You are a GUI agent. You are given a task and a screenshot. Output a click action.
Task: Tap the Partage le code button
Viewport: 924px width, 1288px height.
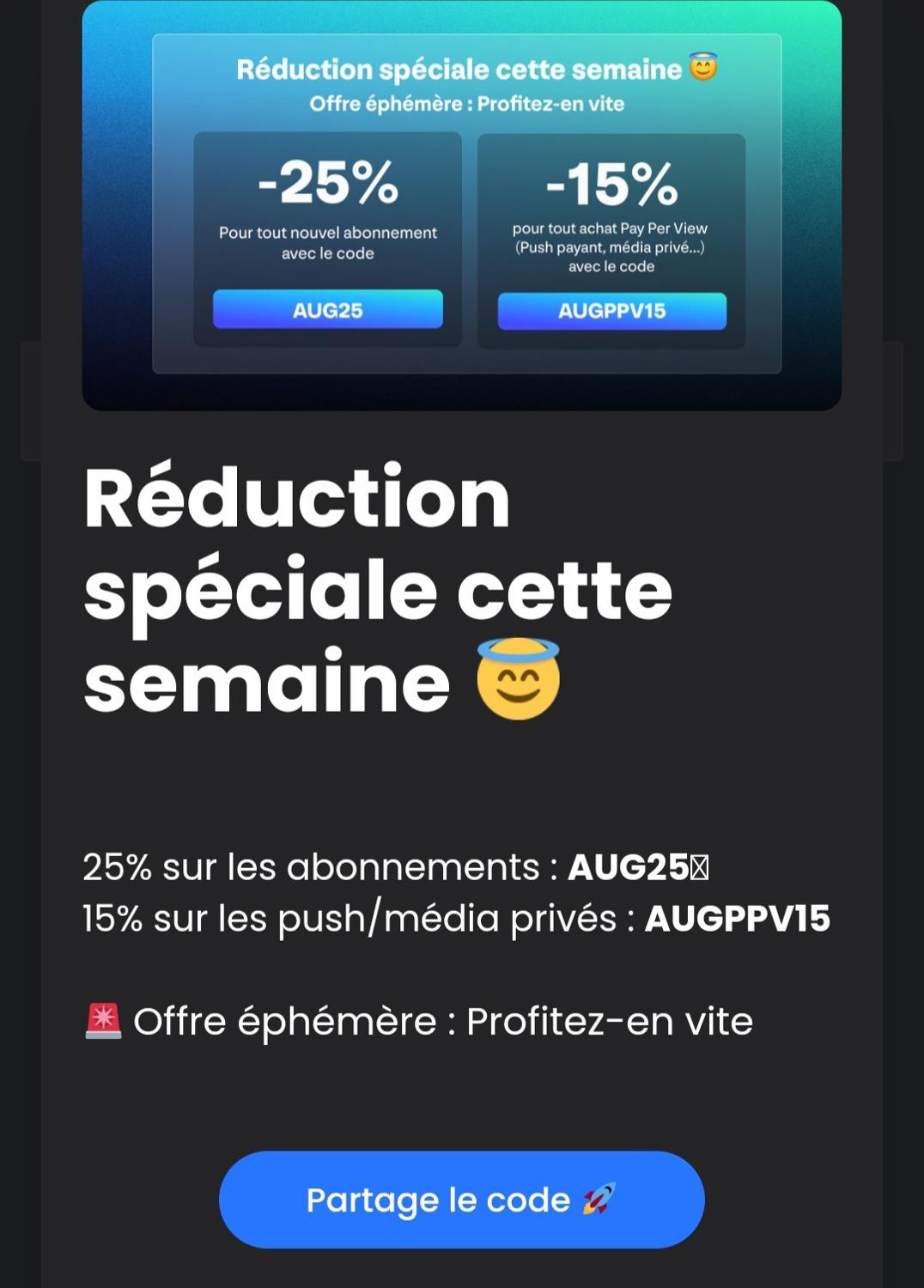click(x=461, y=1200)
